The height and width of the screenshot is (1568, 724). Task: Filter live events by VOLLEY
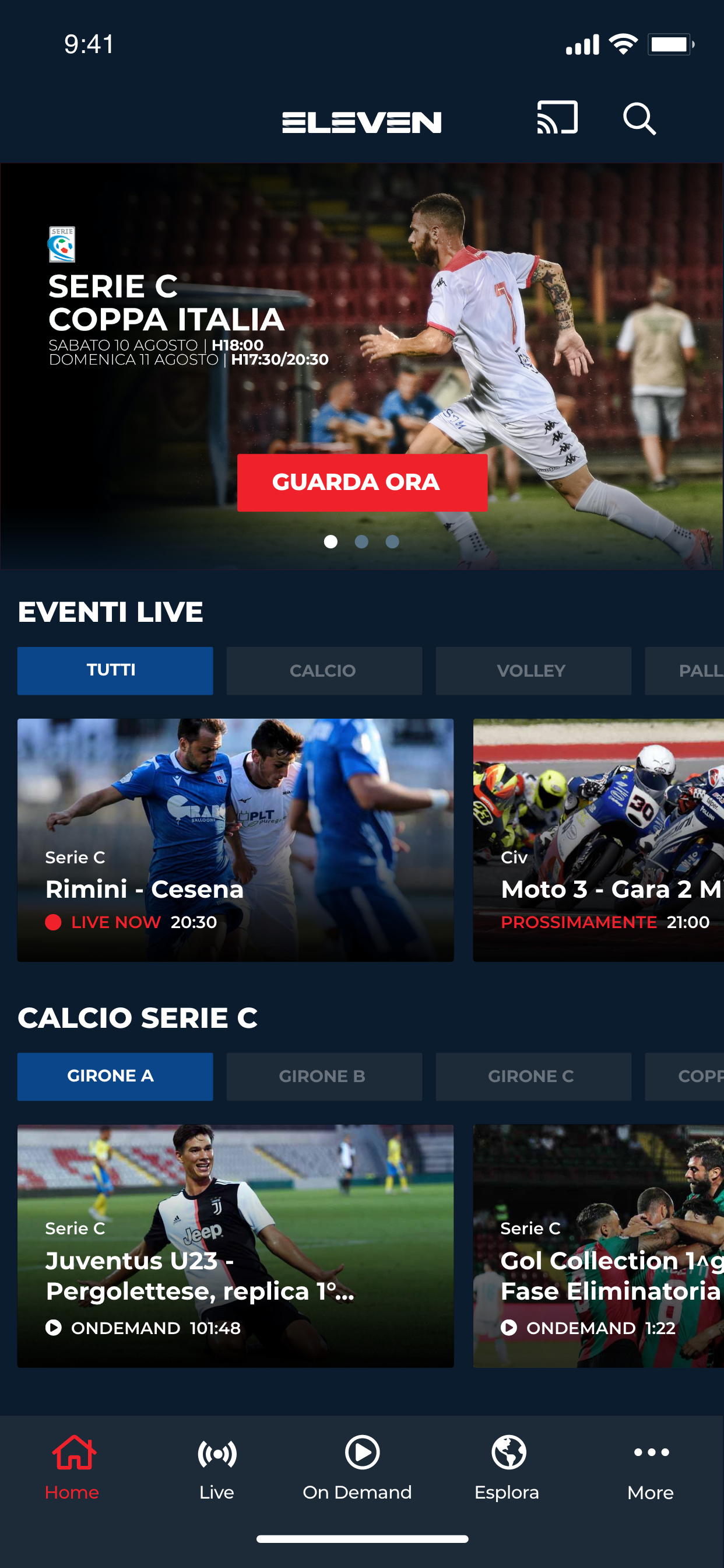pyautogui.click(x=533, y=671)
